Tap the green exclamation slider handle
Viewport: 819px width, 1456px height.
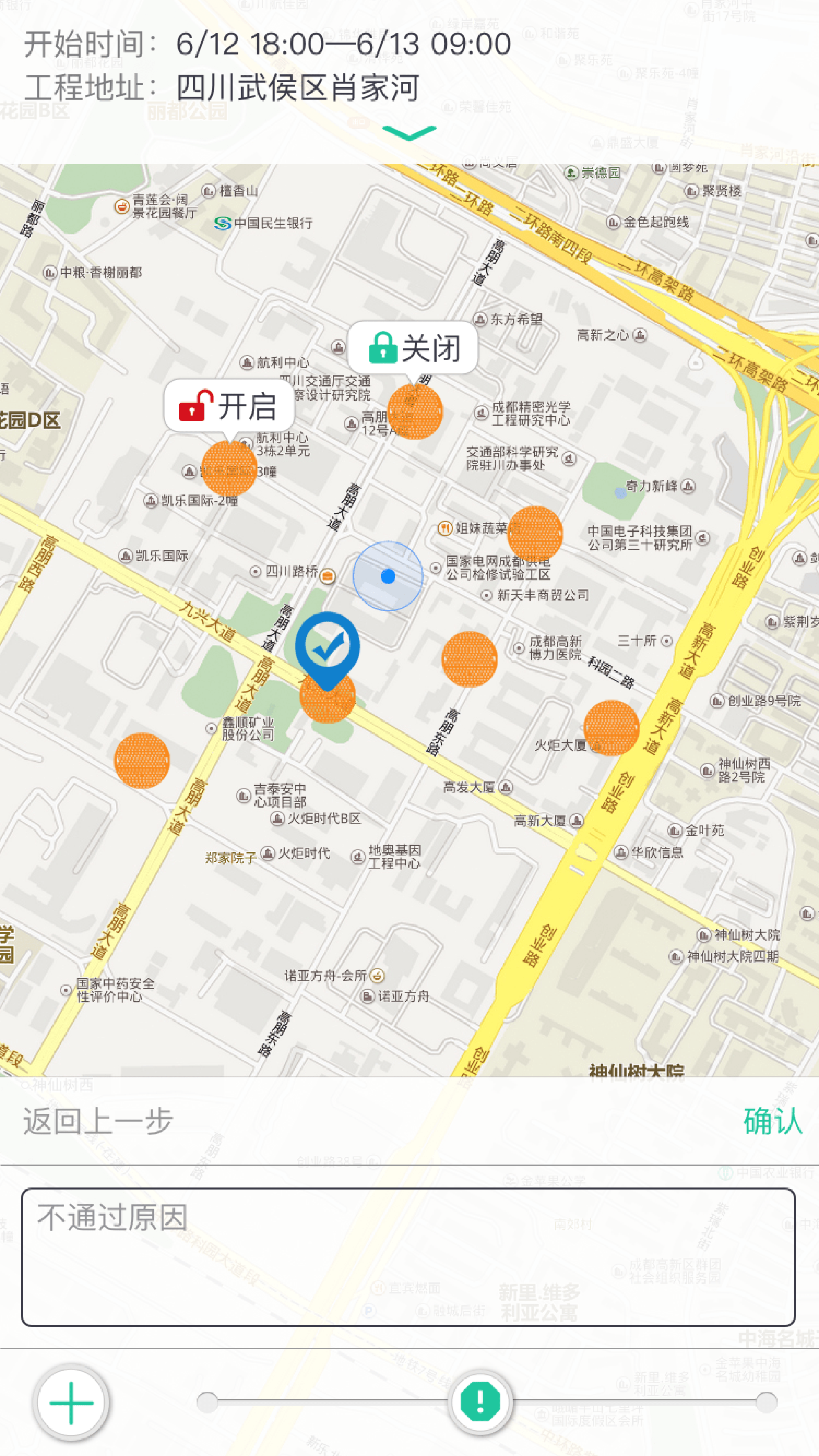click(x=480, y=1401)
